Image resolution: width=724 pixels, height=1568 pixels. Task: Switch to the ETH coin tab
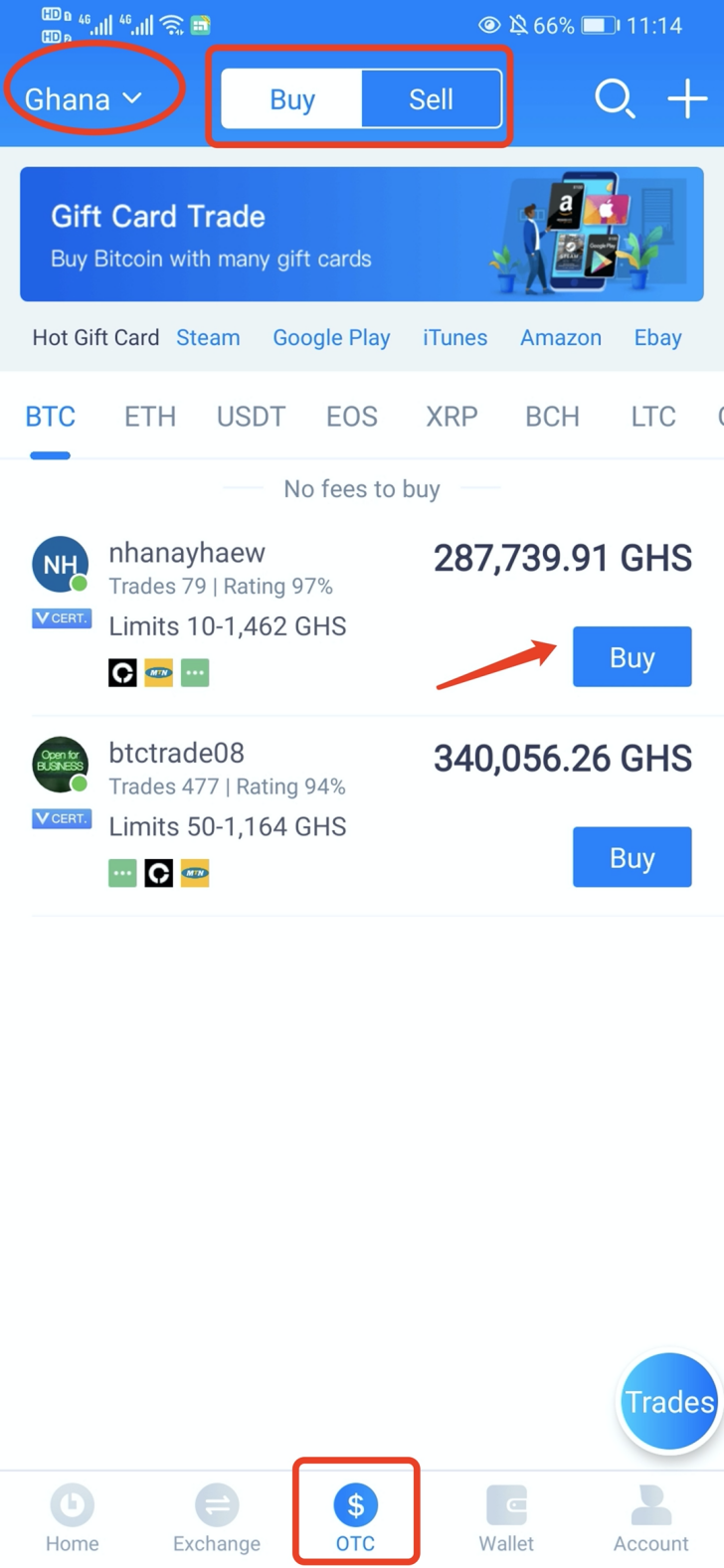[150, 417]
